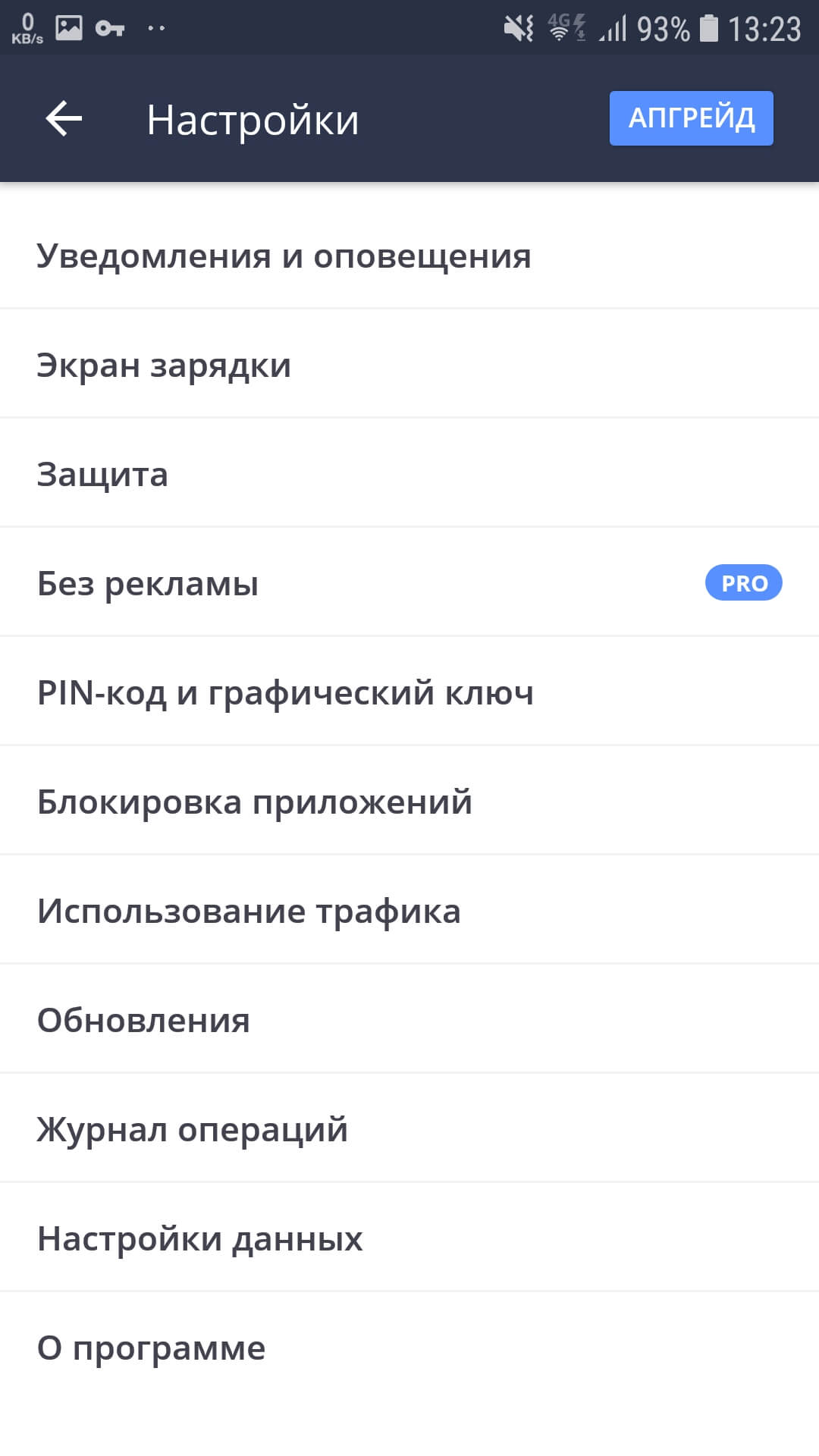Tap the back arrow next to Настройки
The height and width of the screenshot is (1456, 819).
click(x=64, y=118)
